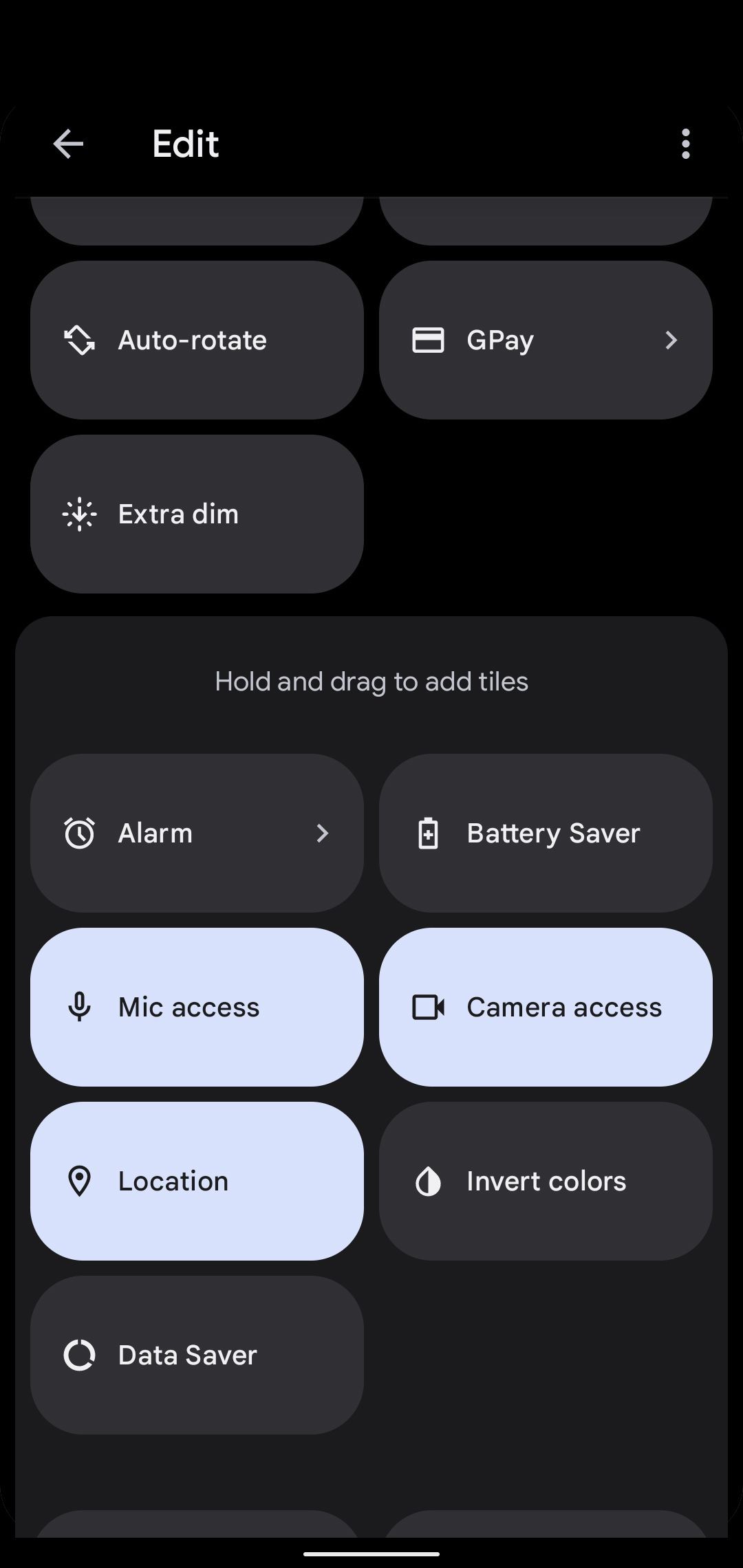The width and height of the screenshot is (743, 1568).
Task: Select the Invert colors tile
Action: [x=545, y=1180]
